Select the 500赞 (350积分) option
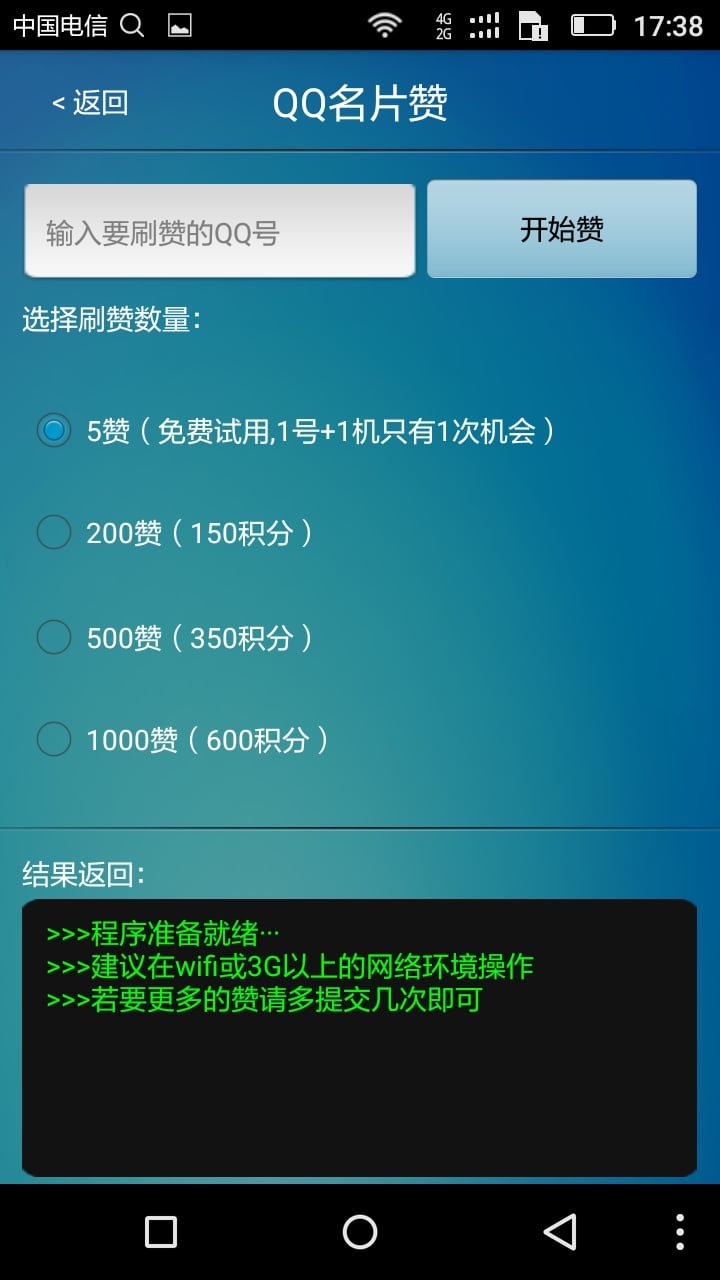720x1280 pixels. 54,636
